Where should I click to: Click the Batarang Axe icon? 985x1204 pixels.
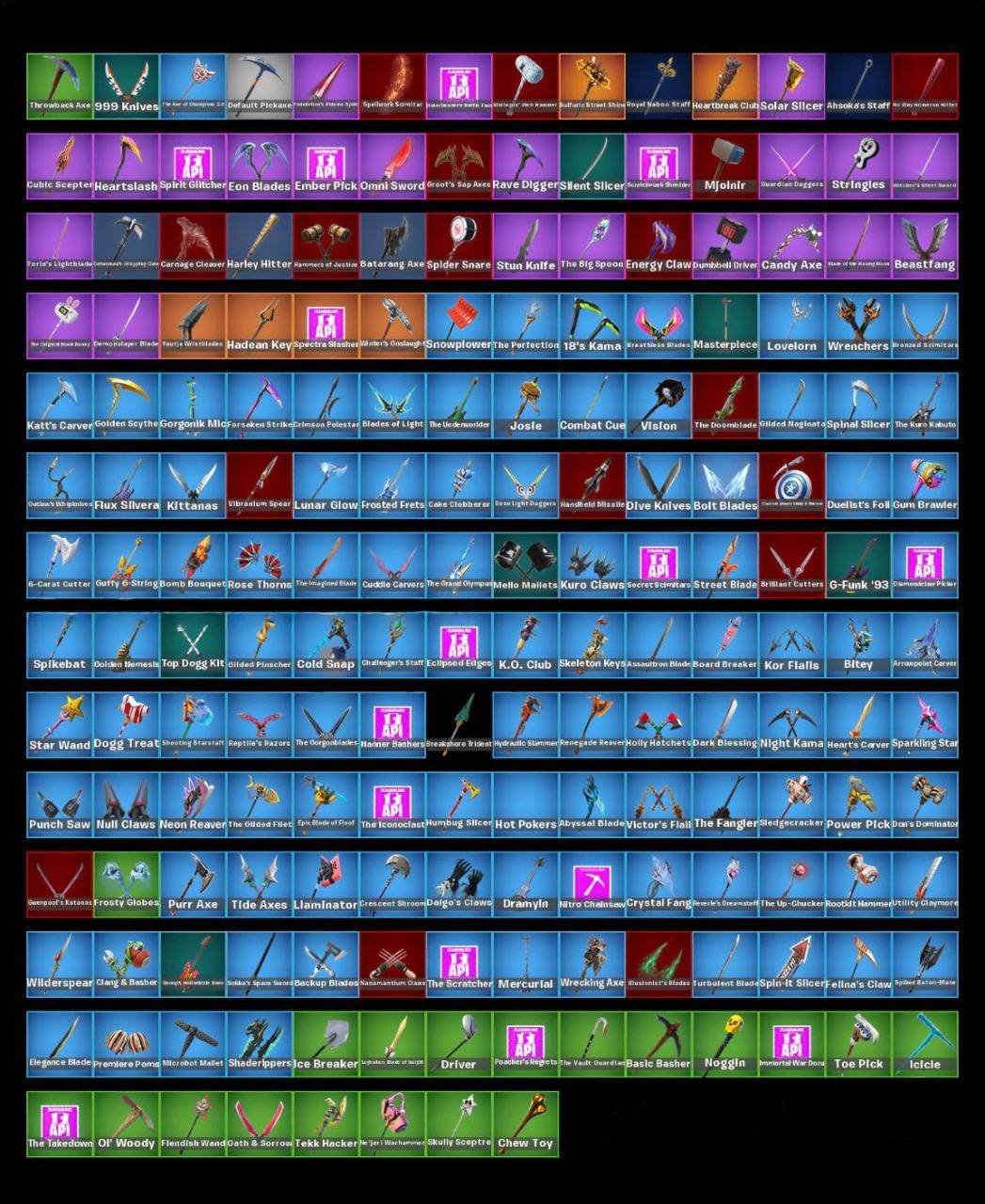click(x=392, y=243)
